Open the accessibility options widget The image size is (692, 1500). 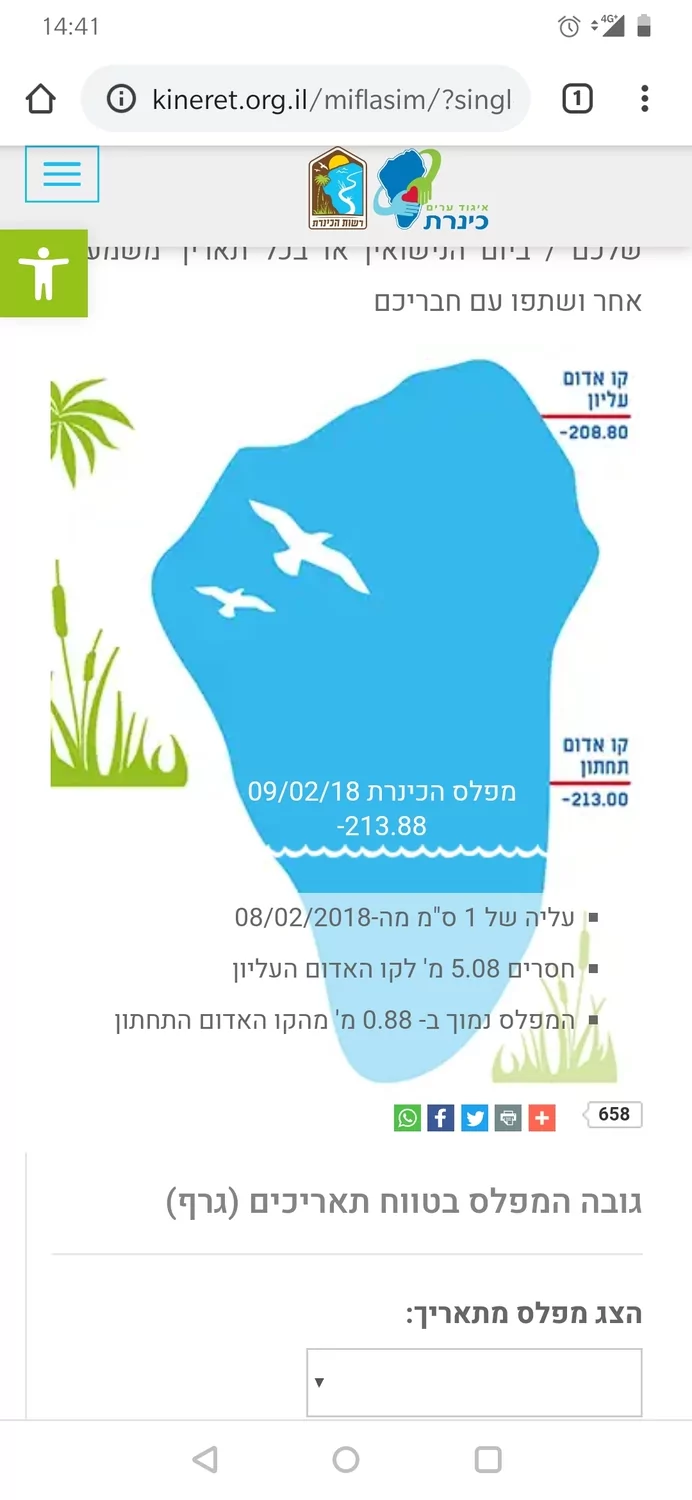click(43, 273)
